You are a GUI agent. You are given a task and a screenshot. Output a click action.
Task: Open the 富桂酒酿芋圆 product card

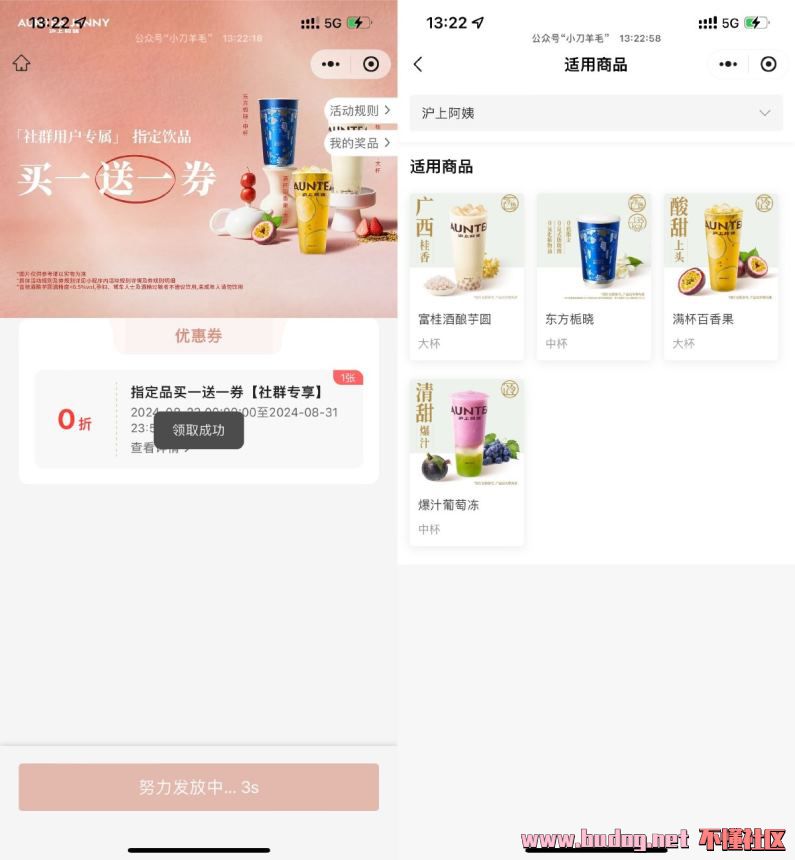467,276
